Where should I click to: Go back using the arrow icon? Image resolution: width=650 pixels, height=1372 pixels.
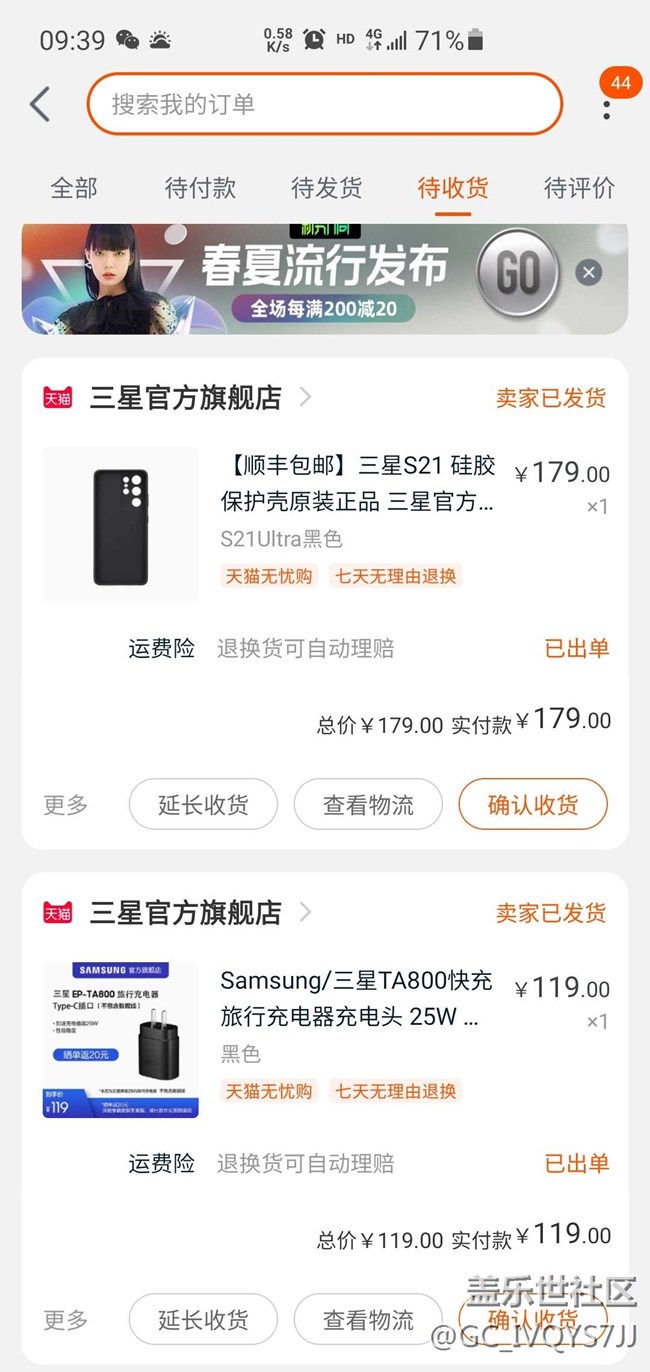[40, 104]
